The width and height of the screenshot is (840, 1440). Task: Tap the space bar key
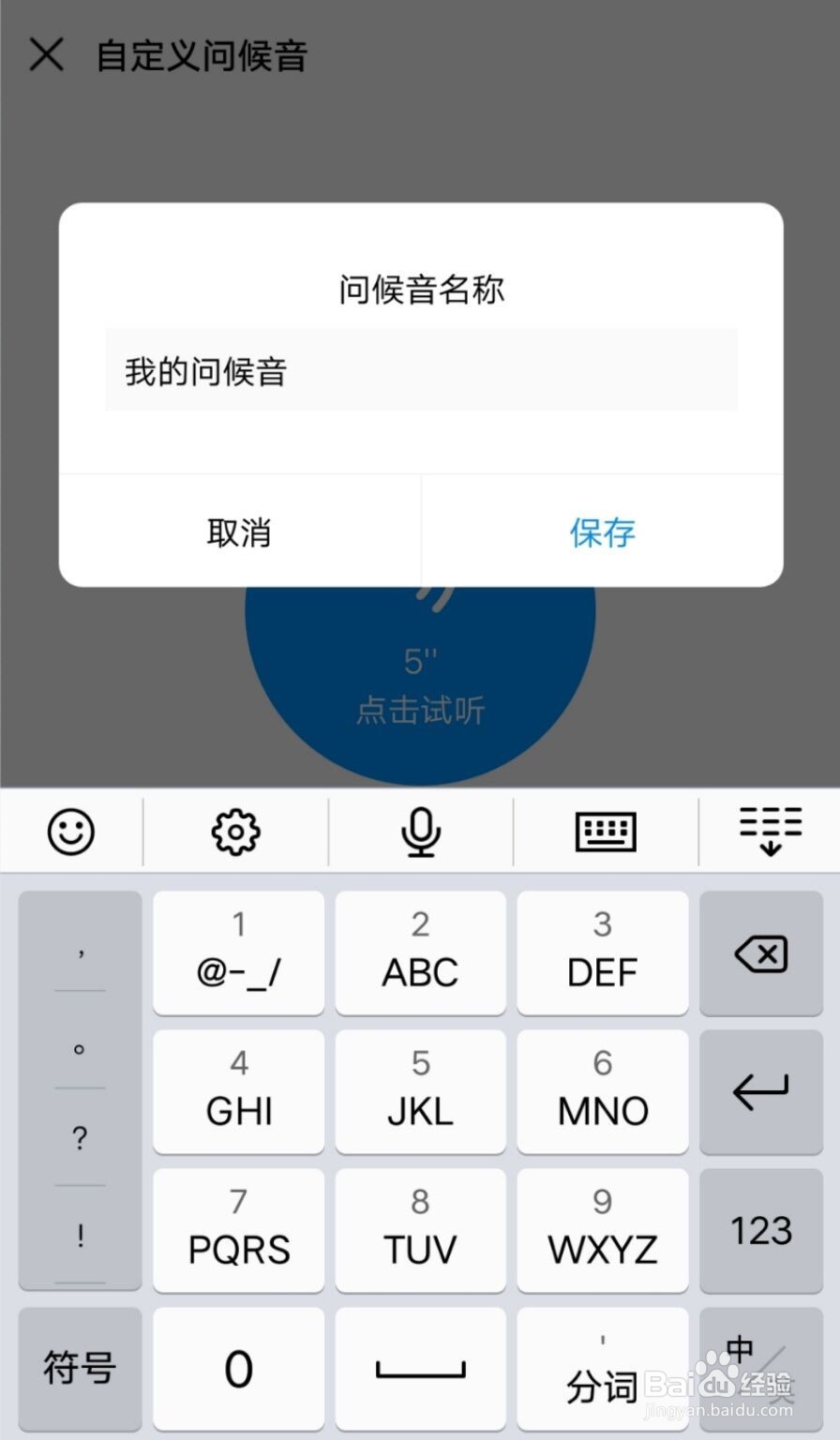pyautogui.click(x=420, y=1367)
